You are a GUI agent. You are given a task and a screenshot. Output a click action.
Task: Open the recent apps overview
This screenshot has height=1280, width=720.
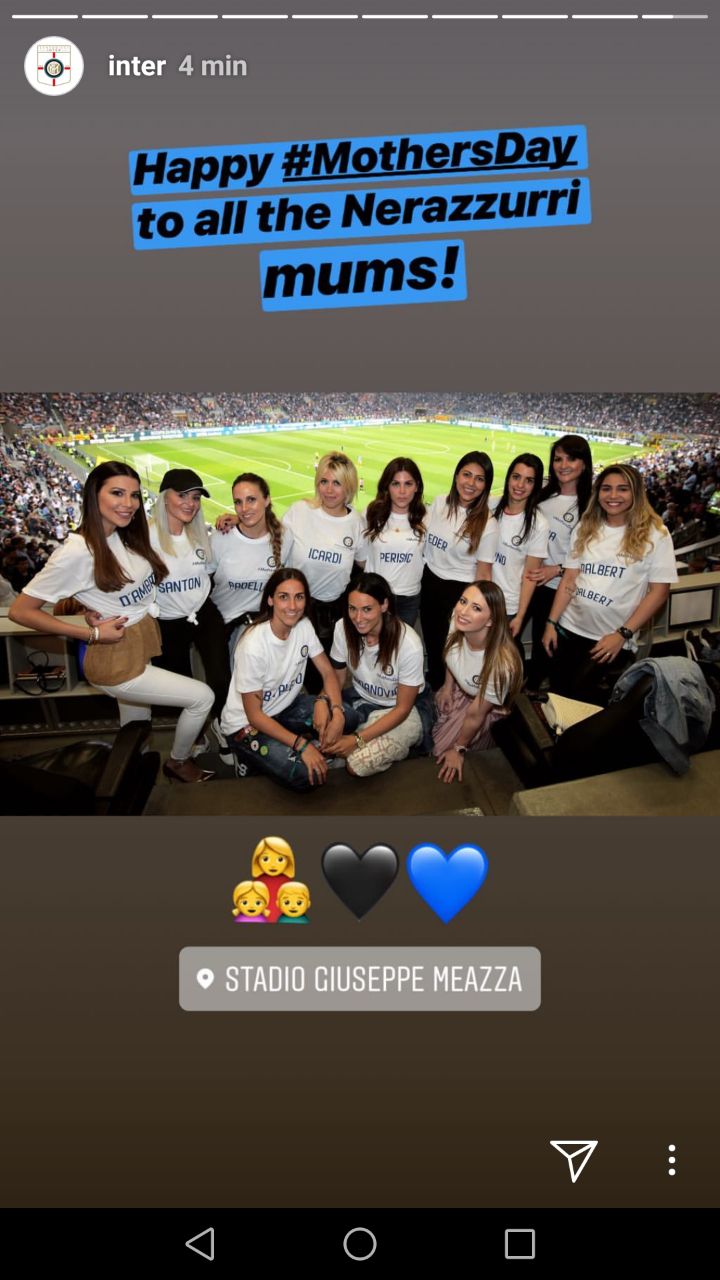point(520,1244)
